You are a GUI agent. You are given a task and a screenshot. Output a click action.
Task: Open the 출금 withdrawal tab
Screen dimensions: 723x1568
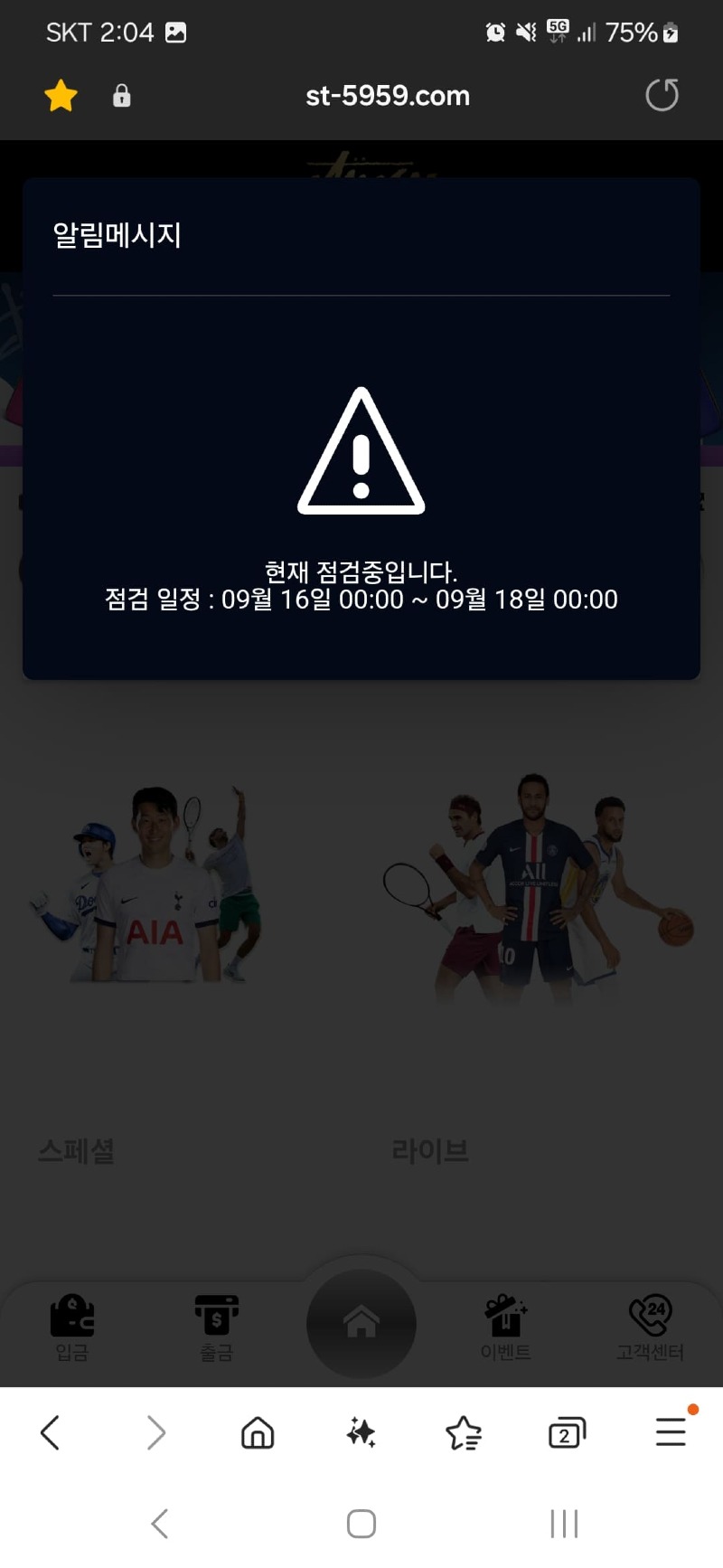point(217,1327)
